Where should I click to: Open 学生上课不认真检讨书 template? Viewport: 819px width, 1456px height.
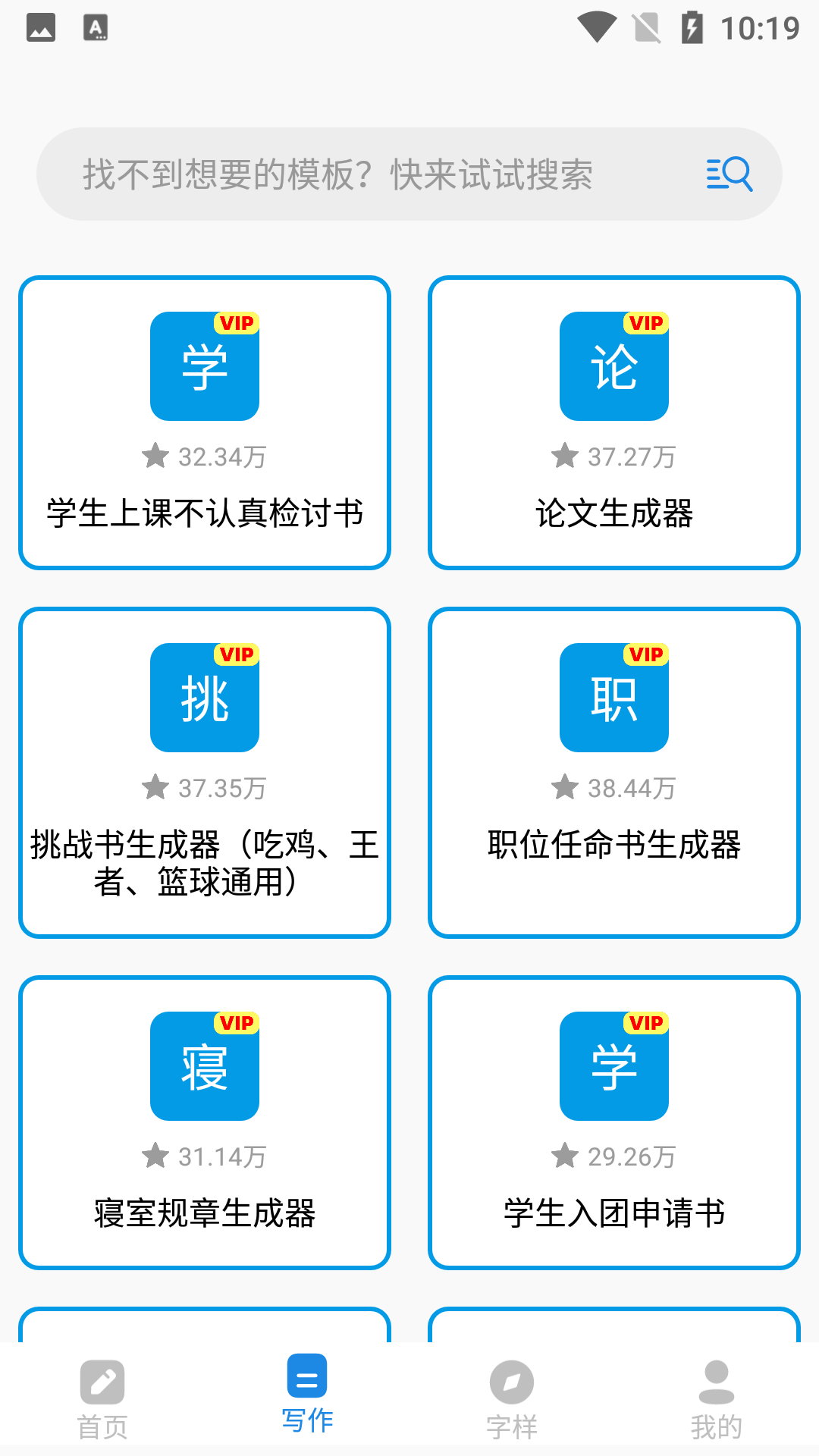click(x=205, y=422)
